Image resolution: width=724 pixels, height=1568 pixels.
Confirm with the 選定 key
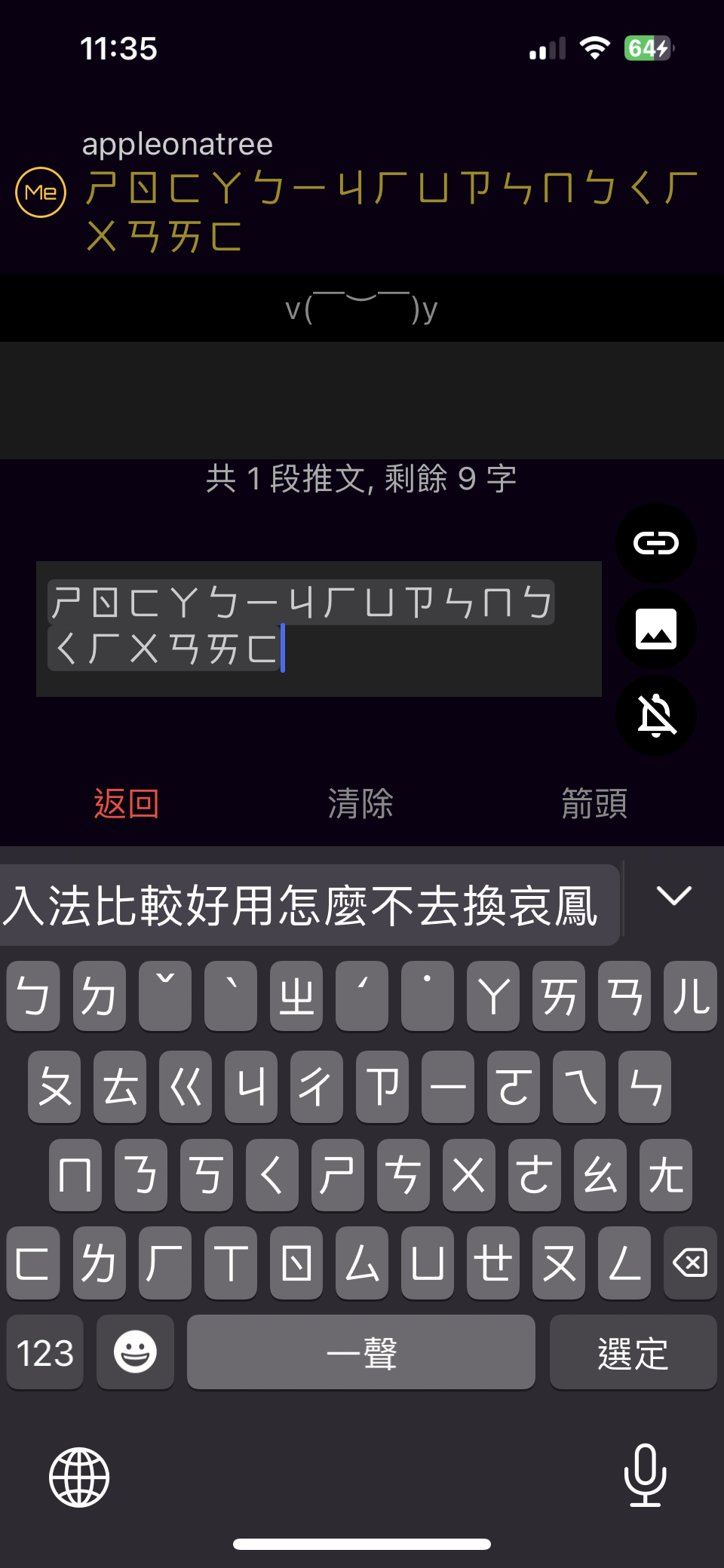[x=632, y=1353]
